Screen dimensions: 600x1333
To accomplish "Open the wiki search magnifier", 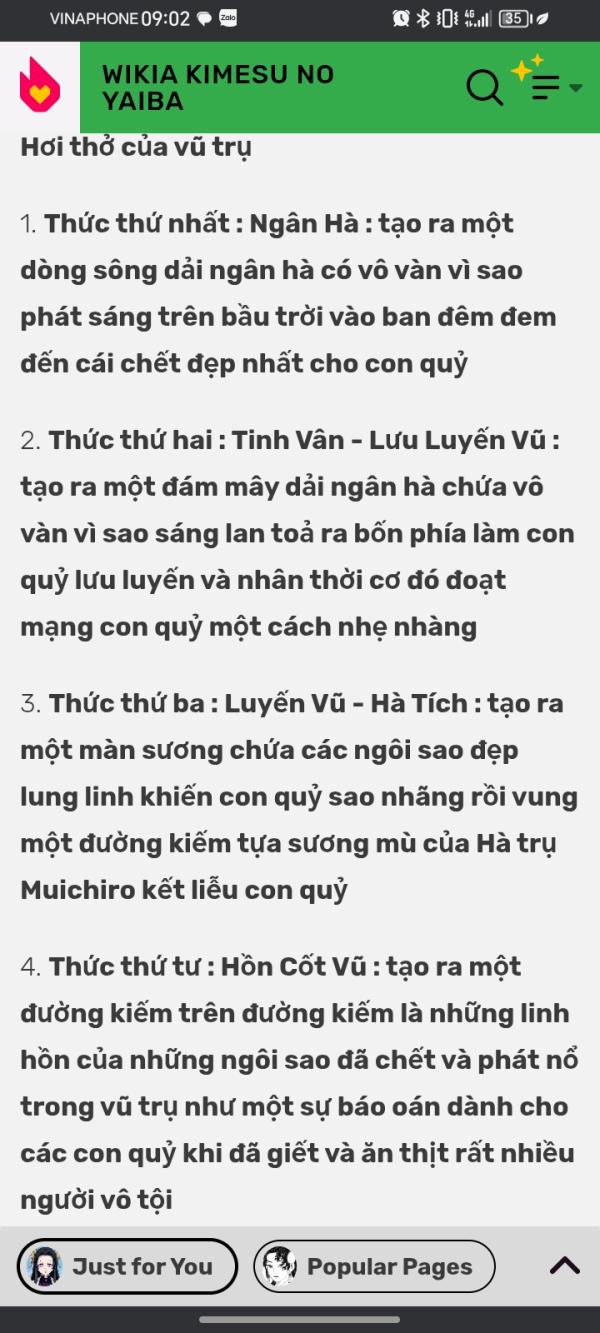I will (485, 88).
